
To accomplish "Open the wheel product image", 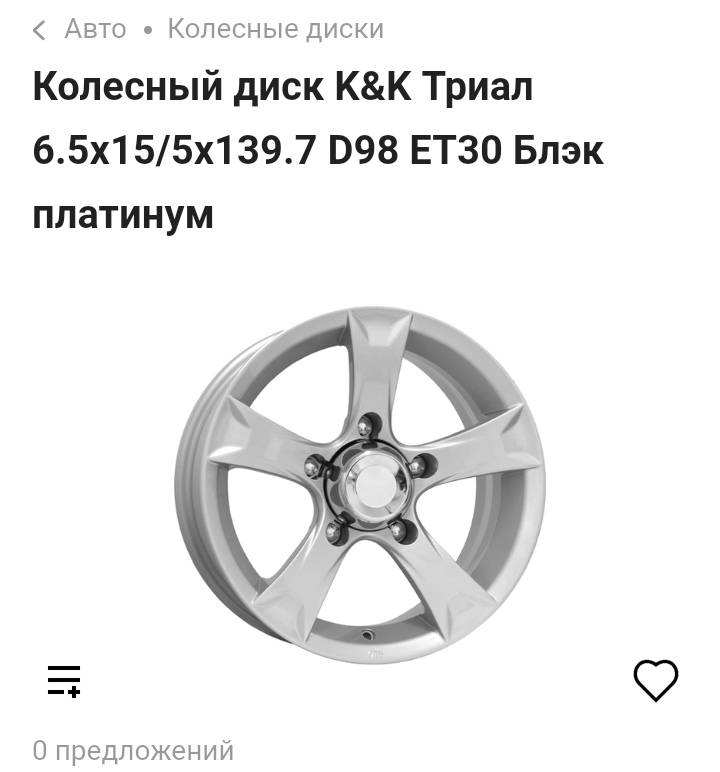I will 360,485.
